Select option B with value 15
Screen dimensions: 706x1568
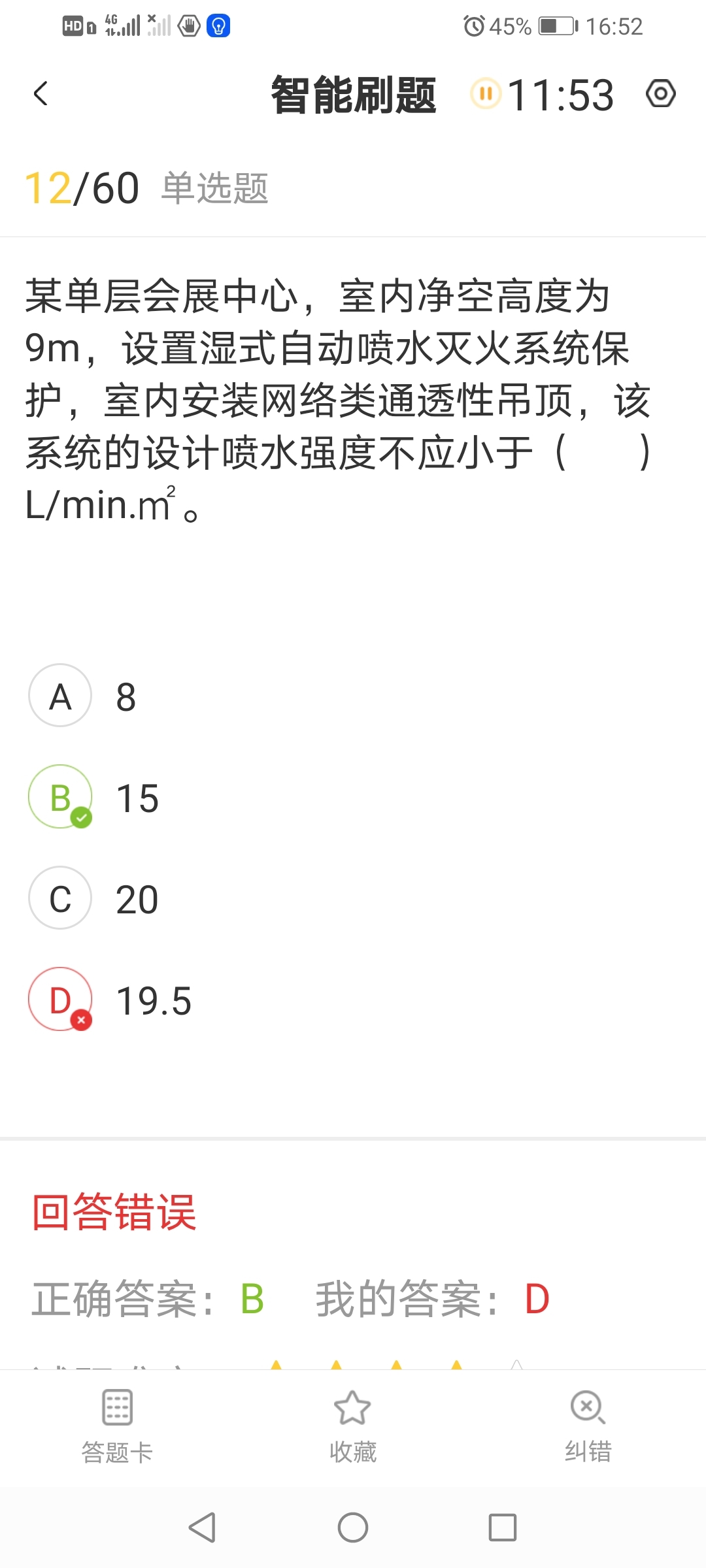60,797
